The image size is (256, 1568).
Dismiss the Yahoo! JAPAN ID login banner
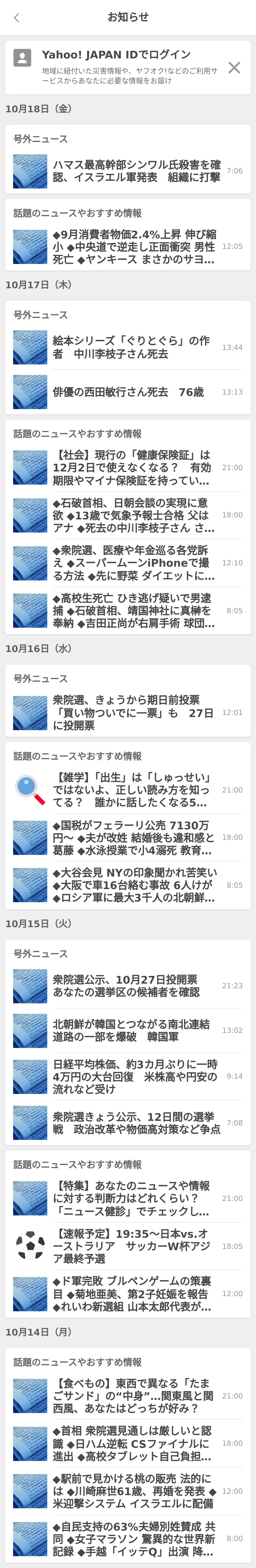pyautogui.click(x=234, y=68)
